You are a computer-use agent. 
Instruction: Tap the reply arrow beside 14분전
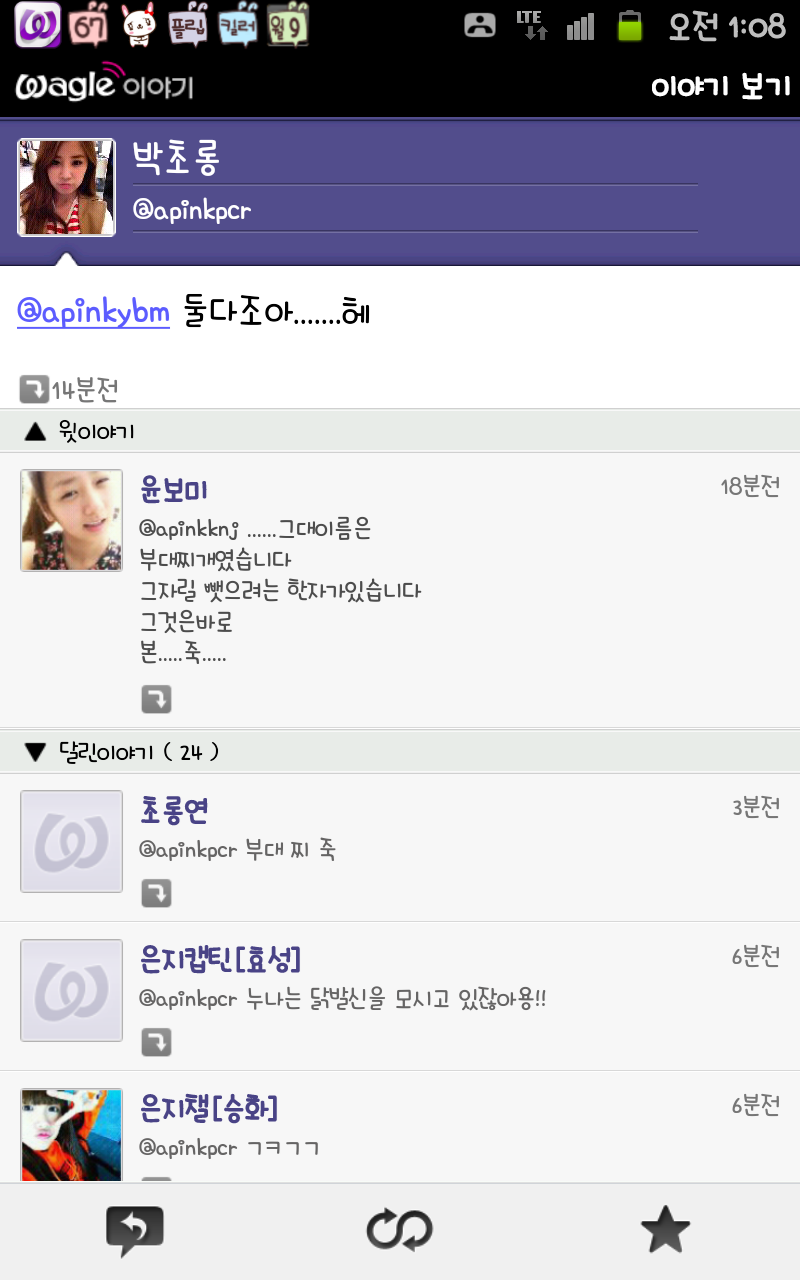point(34,388)
